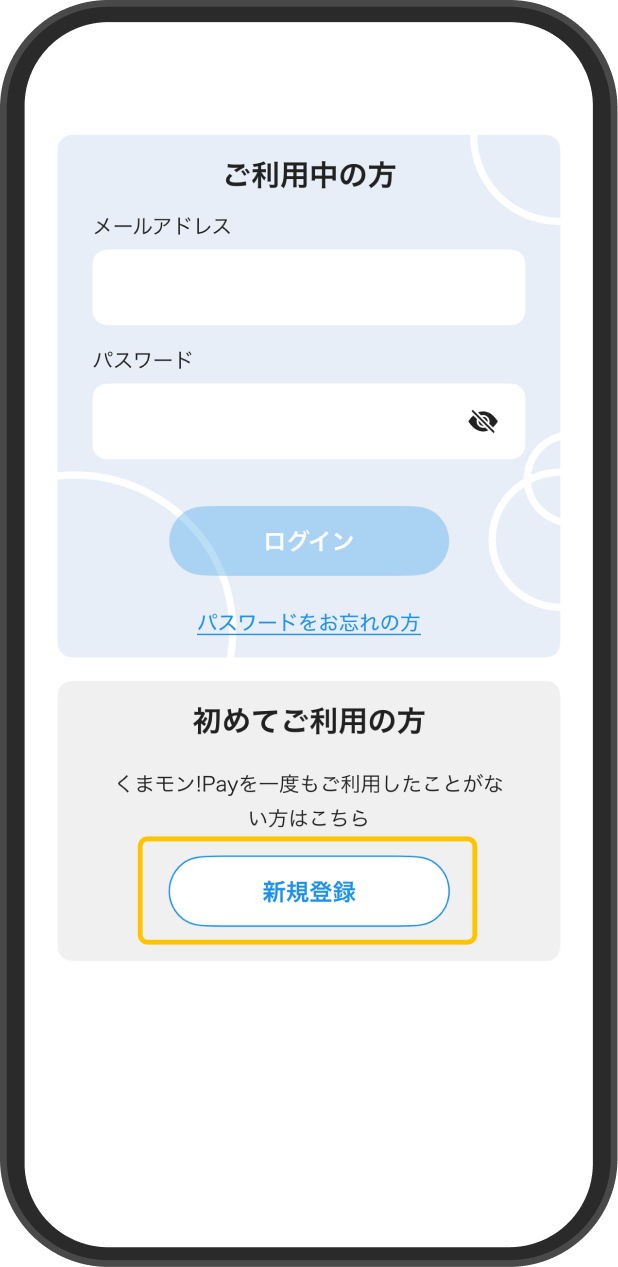The image size is (618, 1267).
Task: Open the パスワードをお忘れの方 link
Action: pos(308,623)
